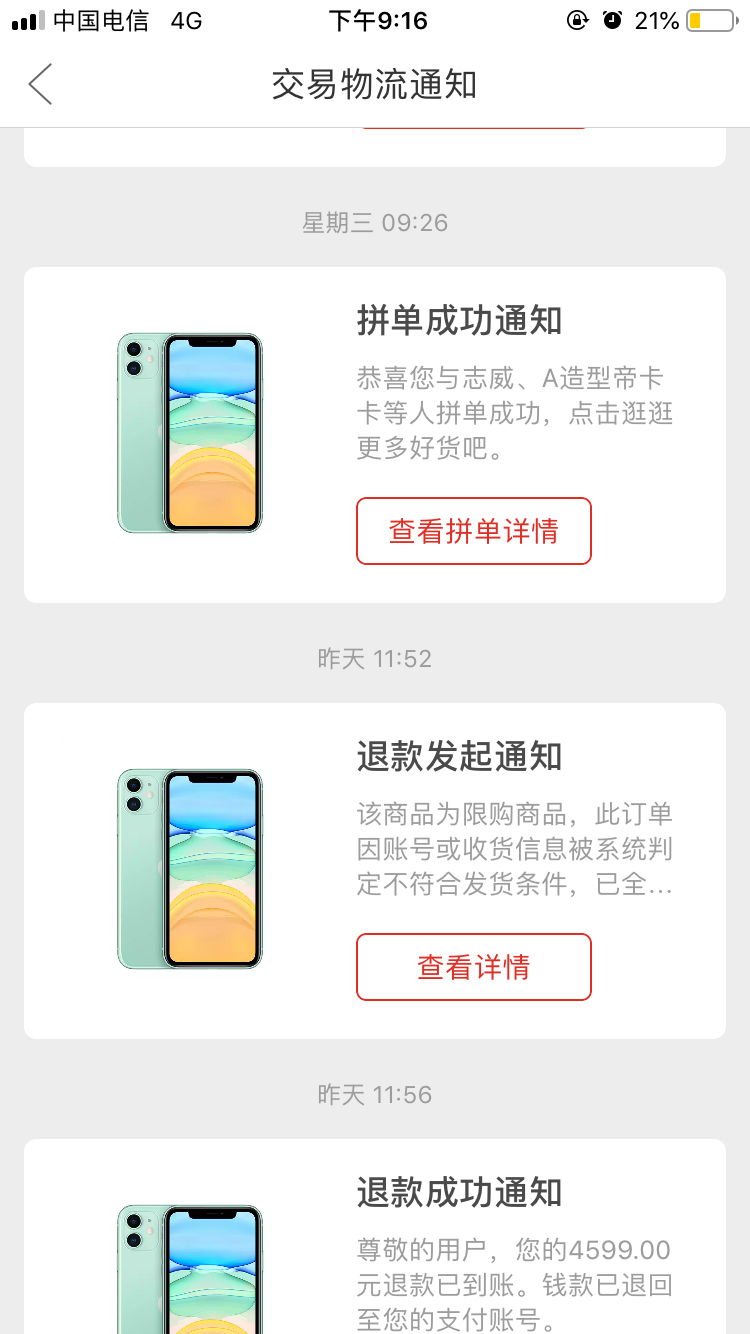Viewport: 750px width, 1334px height.
Task: Tap the timestamp 昨天 11:52
Action: 375,658
